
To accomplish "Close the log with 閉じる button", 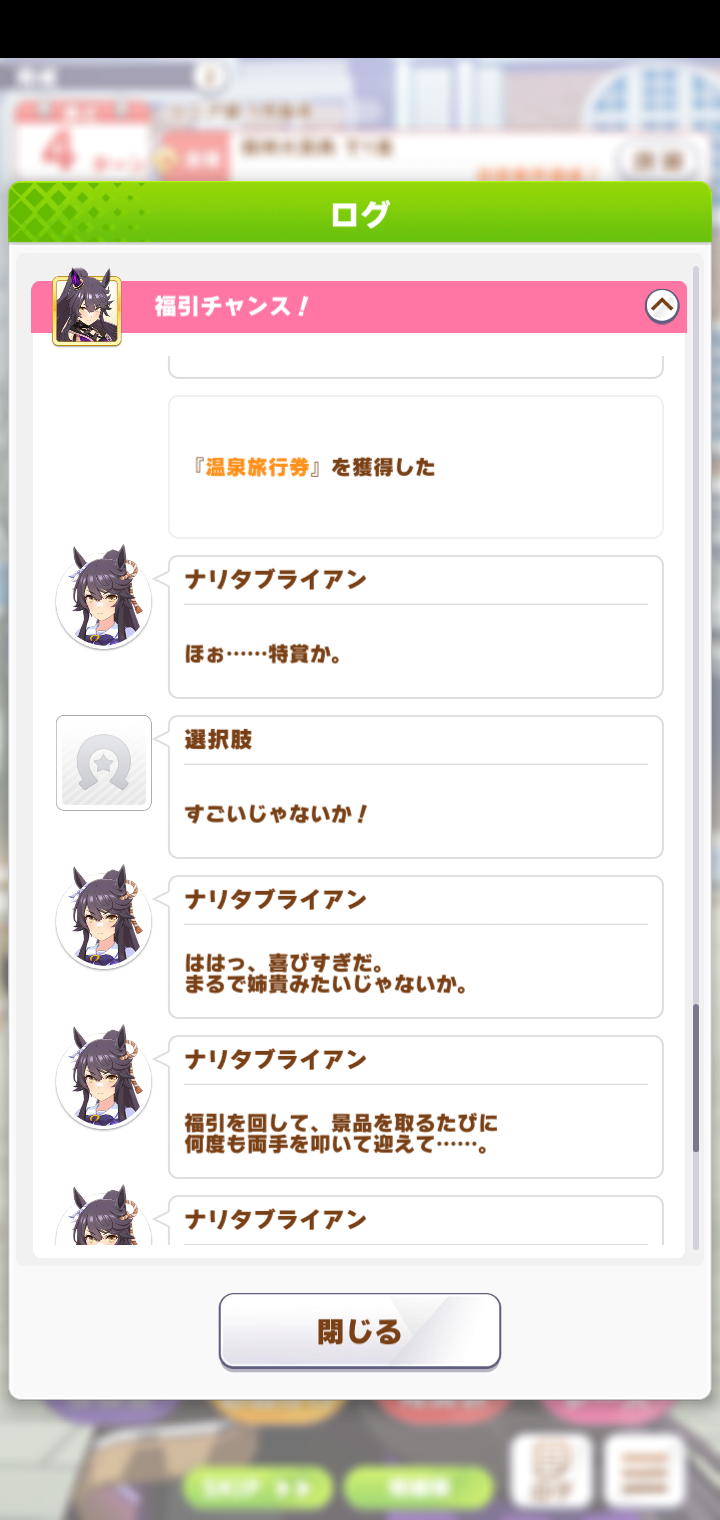I will pyautogui.click(x=360, y=1331).
